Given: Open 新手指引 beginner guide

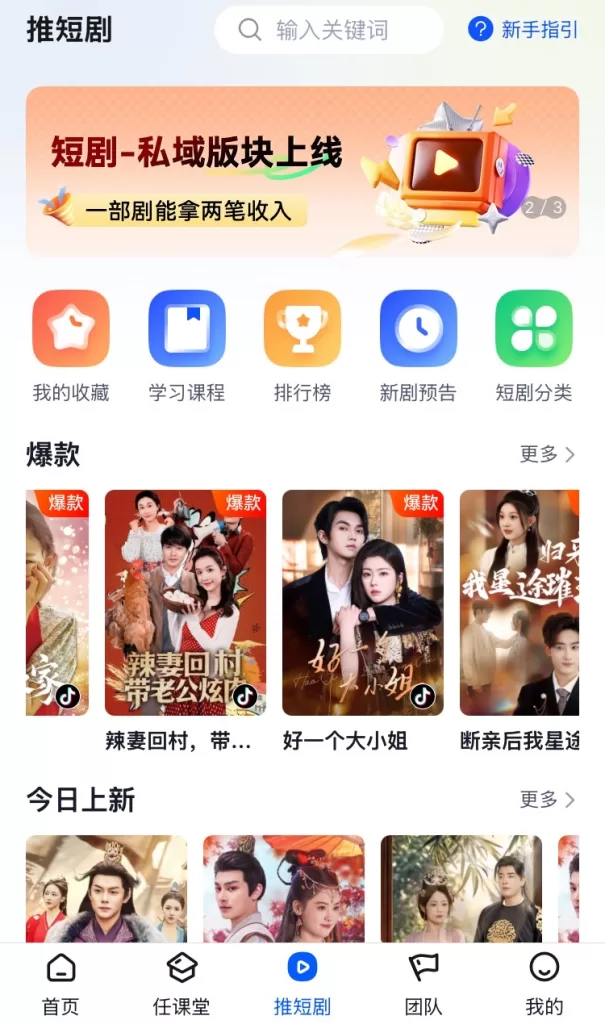Looking at the screenshot, I should pyautogui.click(x=523, y=30).
